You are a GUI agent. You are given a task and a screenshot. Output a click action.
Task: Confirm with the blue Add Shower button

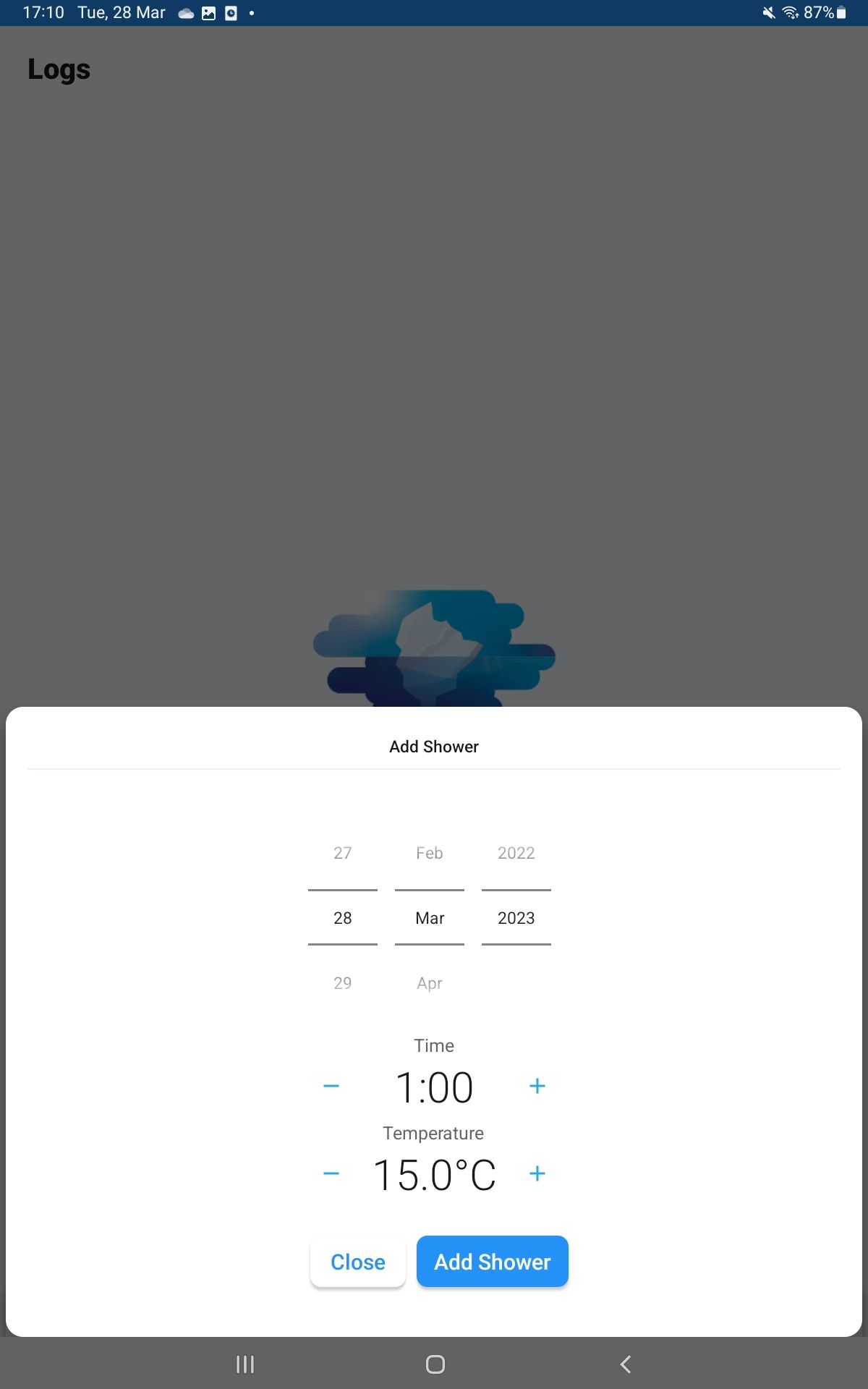[x=492, y=1262]
